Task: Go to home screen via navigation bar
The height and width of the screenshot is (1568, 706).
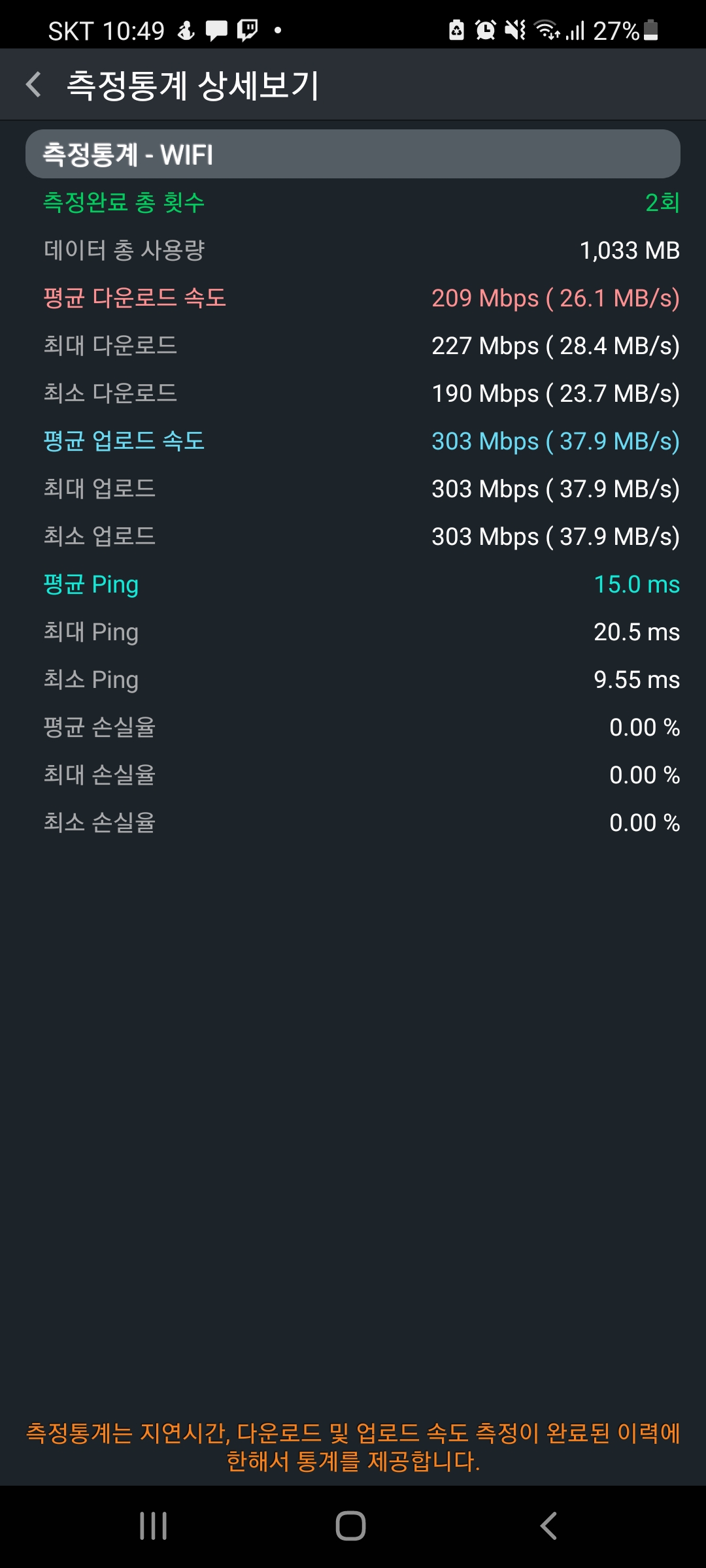Action: click(351, 1526)
